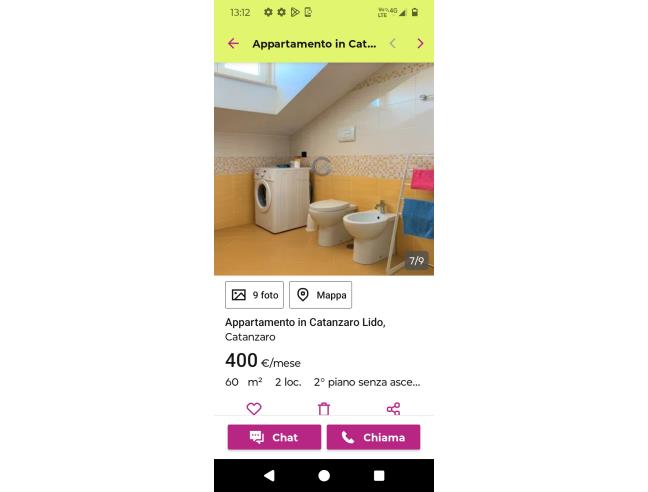648x492 pixels.
Task: Tap the system home button
Action: coord(324,475)
